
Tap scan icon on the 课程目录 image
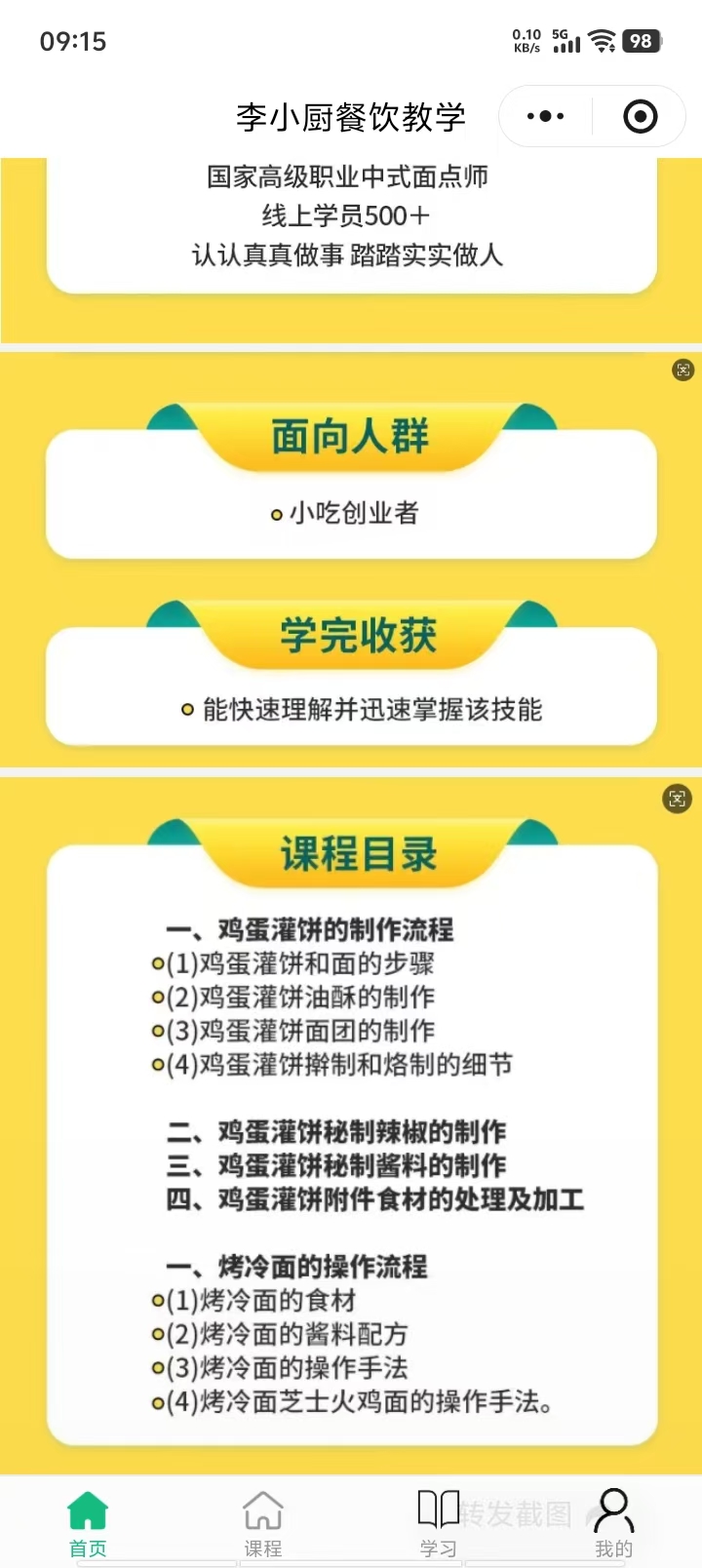678,799
